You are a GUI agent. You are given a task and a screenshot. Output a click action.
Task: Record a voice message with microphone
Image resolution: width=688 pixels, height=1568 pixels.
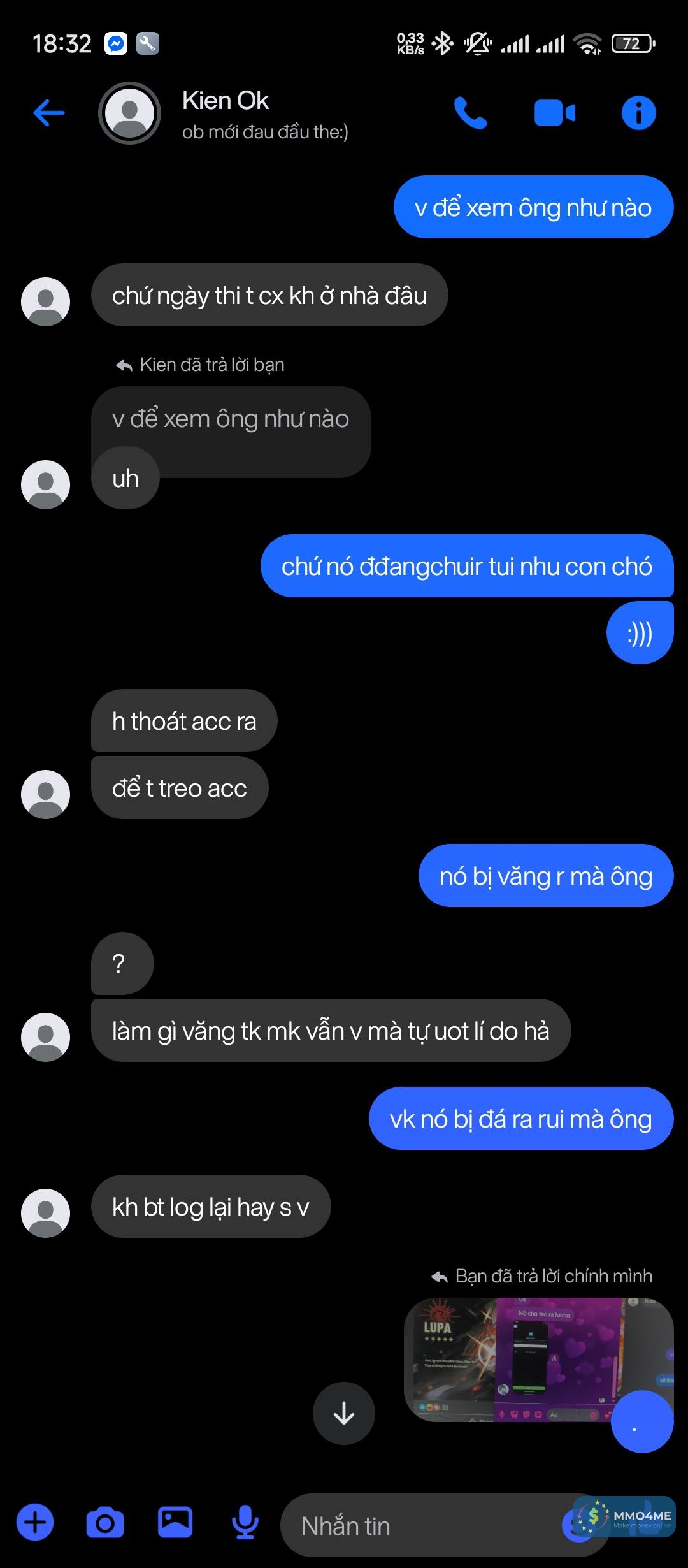(245, 1523)
